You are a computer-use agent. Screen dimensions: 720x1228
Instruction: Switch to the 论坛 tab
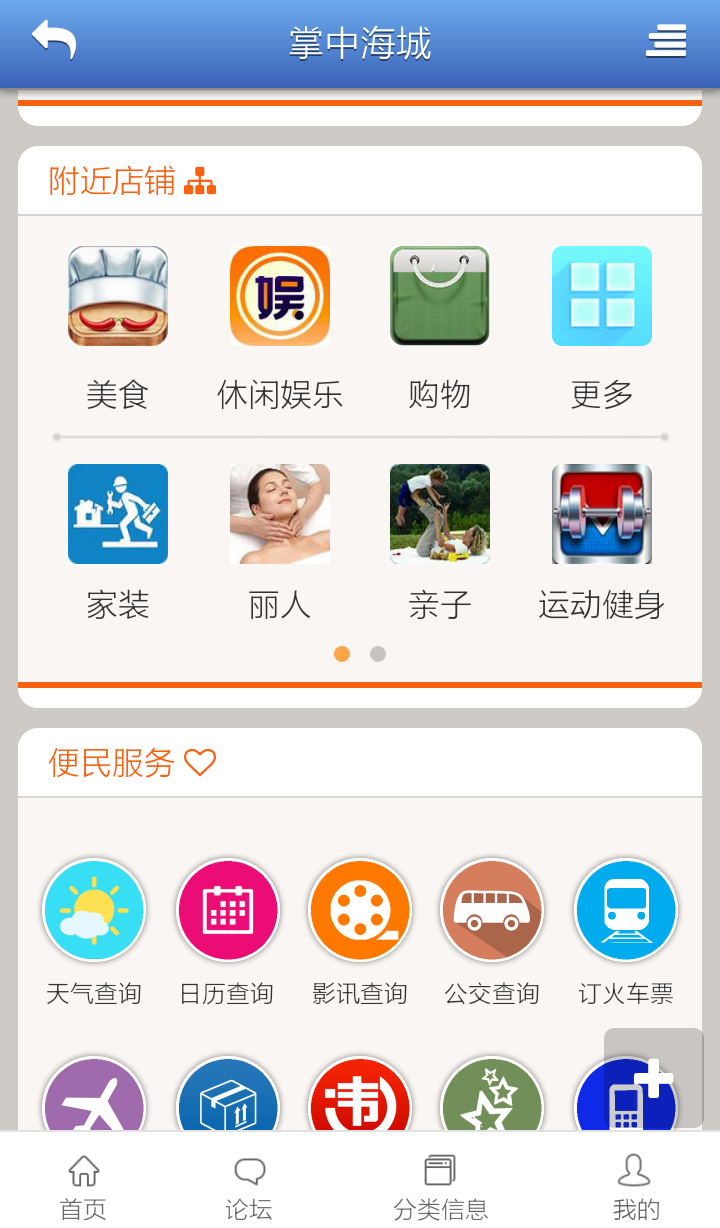248,1183
